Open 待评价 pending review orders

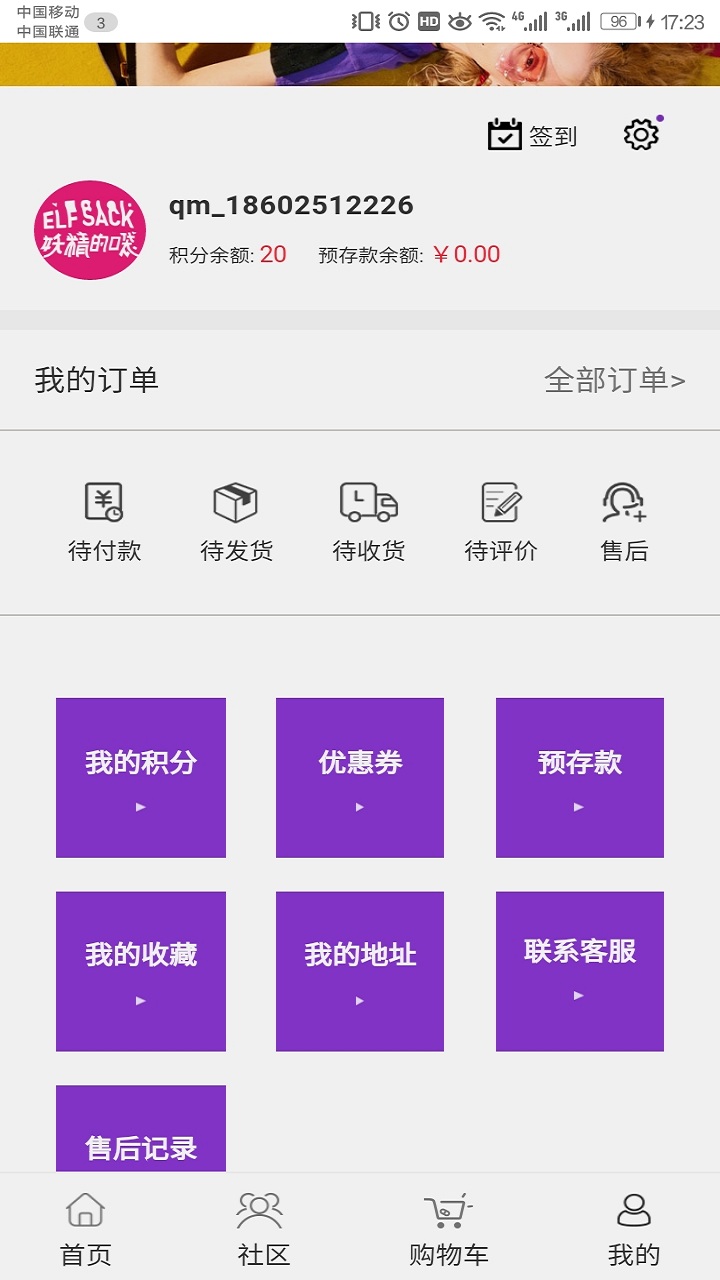point(500,522)
